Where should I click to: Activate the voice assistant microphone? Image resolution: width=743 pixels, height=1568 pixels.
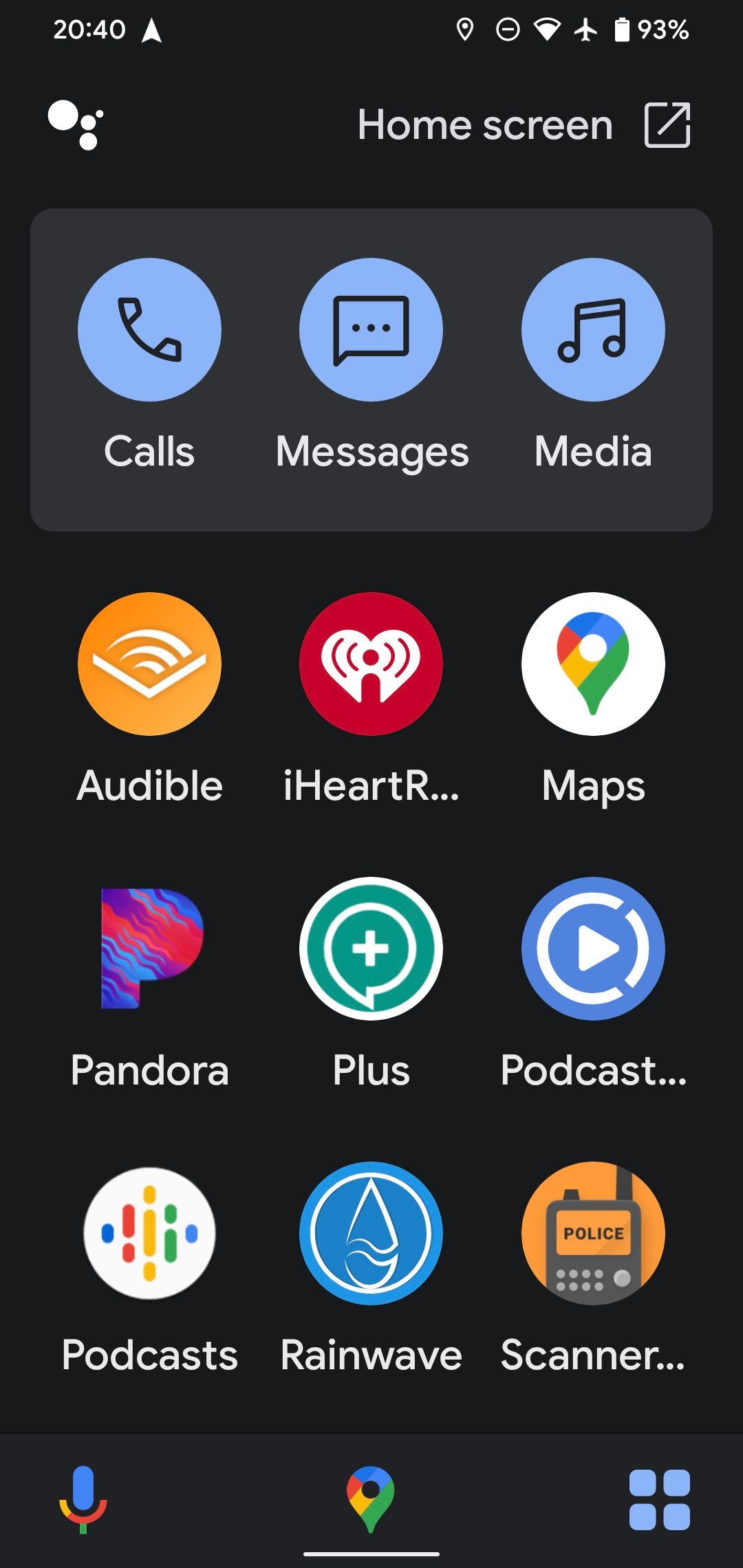(83, 1499)
